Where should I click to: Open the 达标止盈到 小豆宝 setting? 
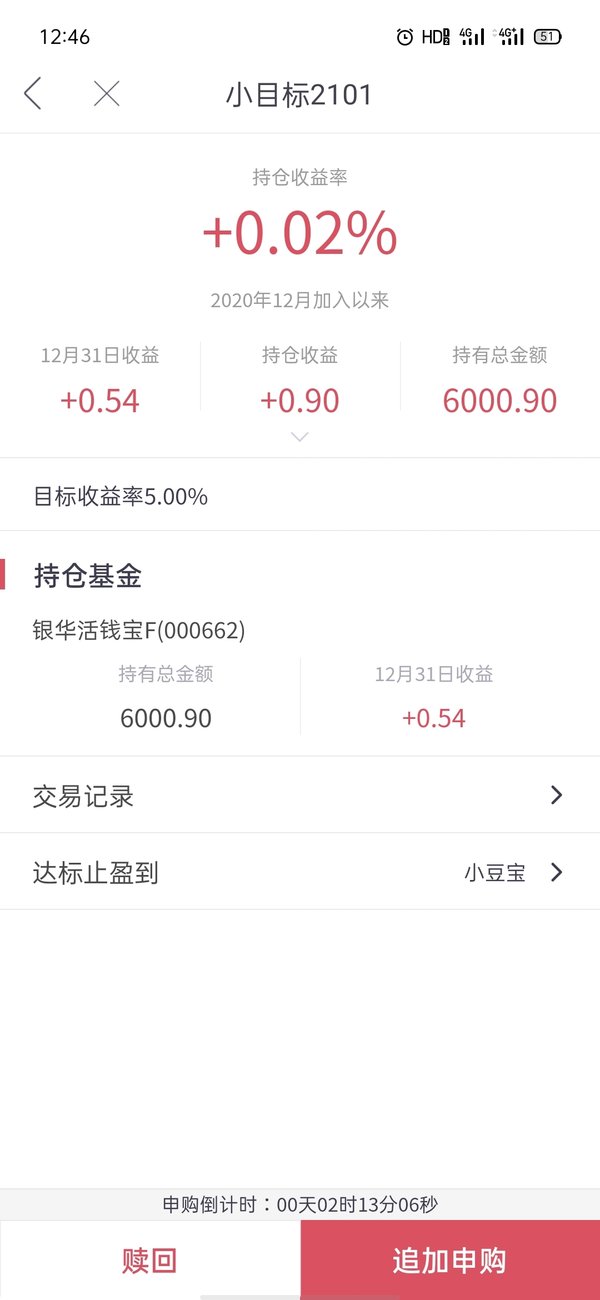coord(300,872)
